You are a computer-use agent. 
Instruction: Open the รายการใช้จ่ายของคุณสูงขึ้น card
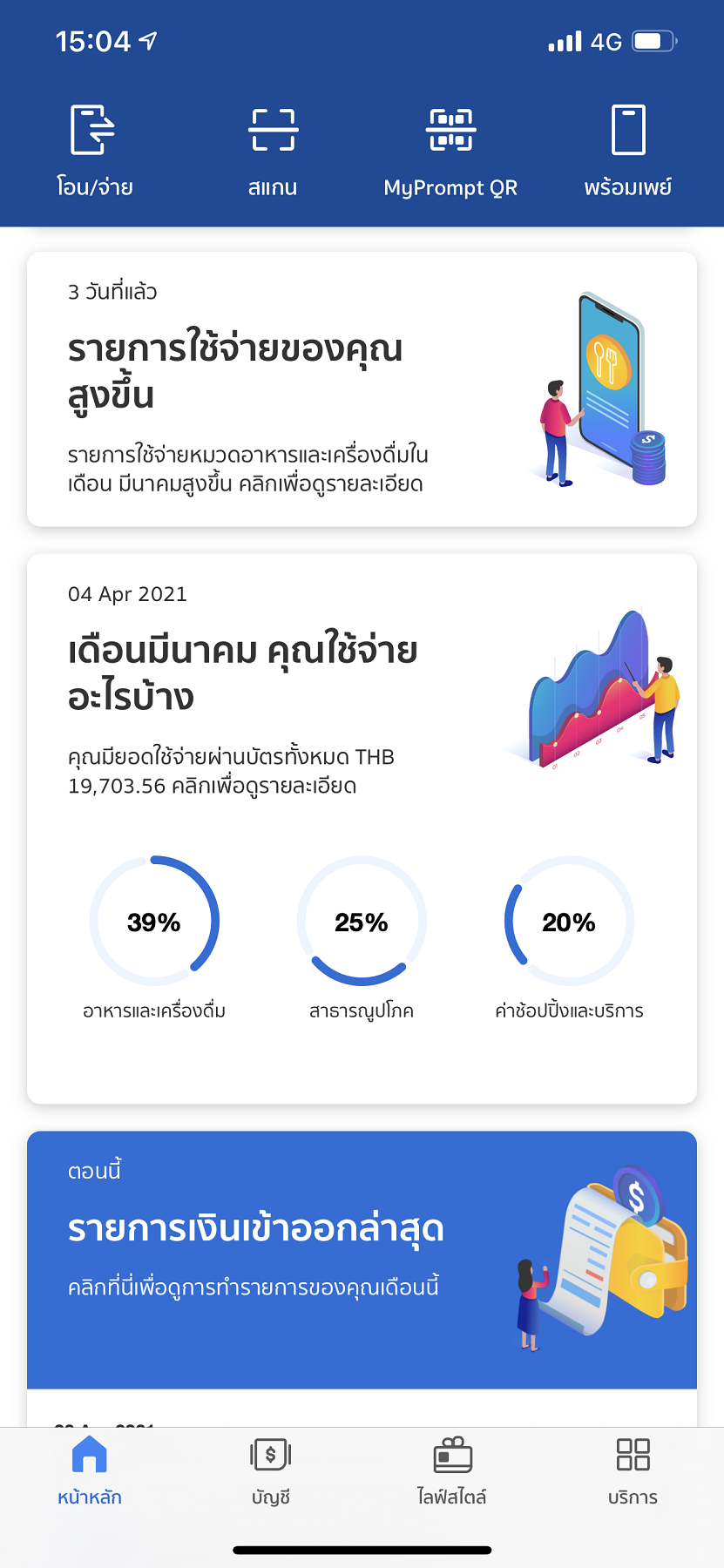362,389
